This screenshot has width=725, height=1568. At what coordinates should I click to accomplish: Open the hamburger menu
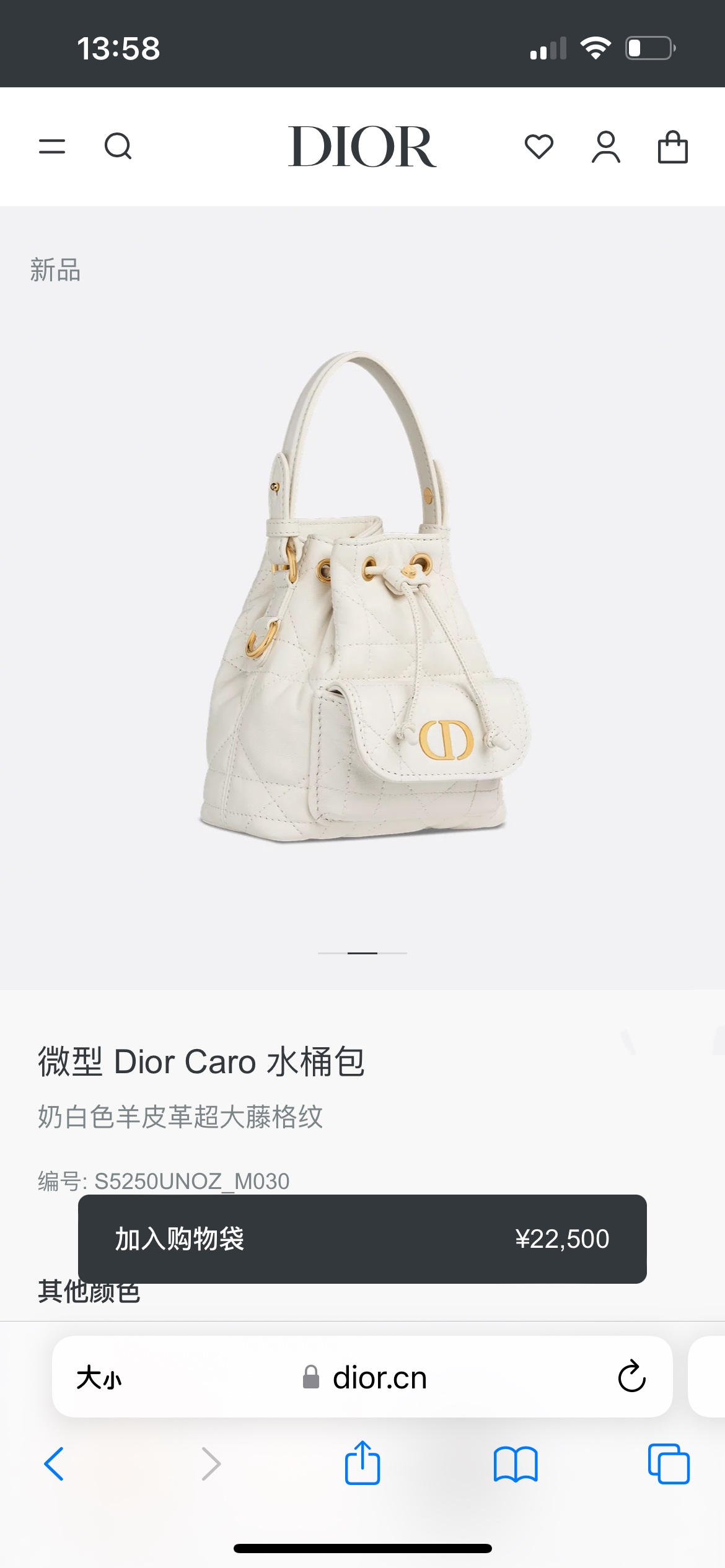pos(52,147)
